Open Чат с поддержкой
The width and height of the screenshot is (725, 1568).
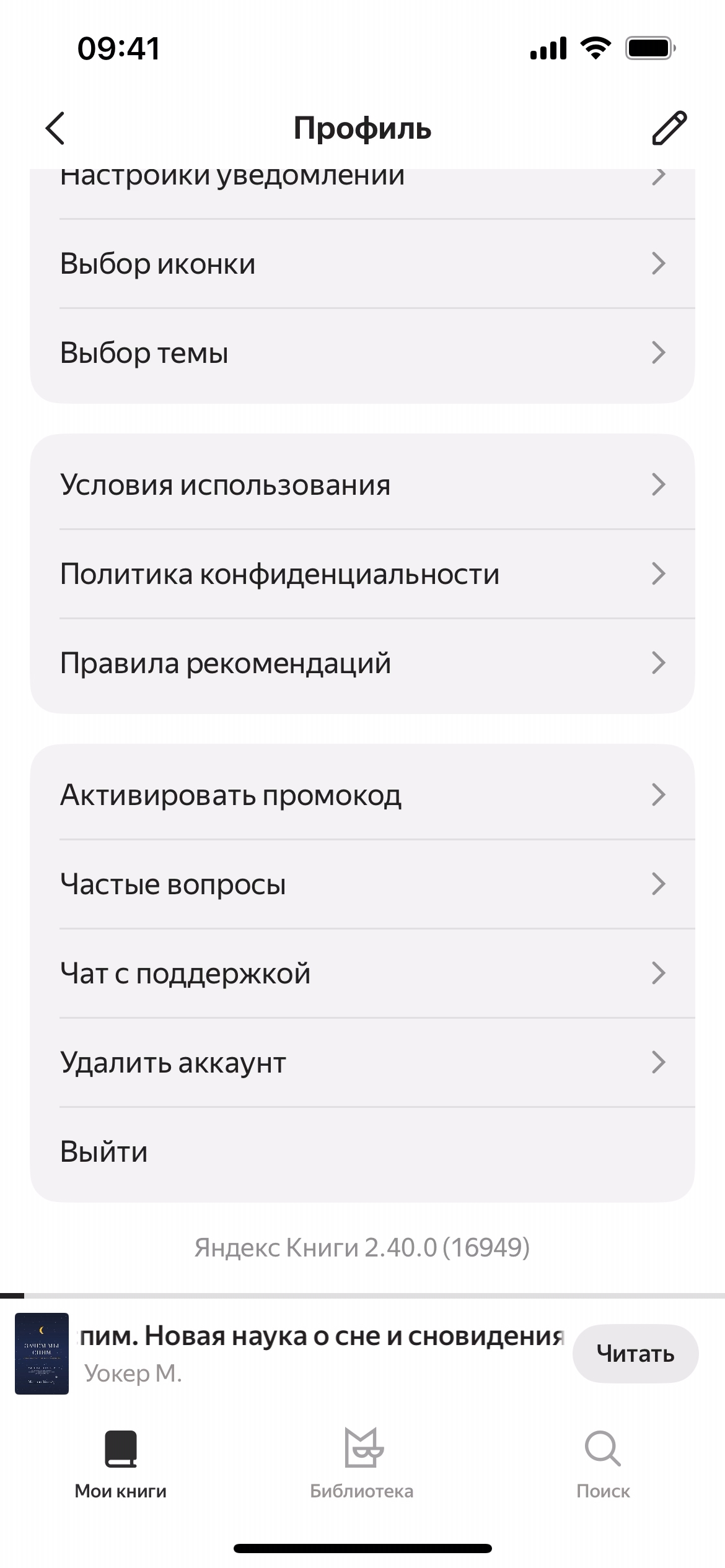pos(362,973)
